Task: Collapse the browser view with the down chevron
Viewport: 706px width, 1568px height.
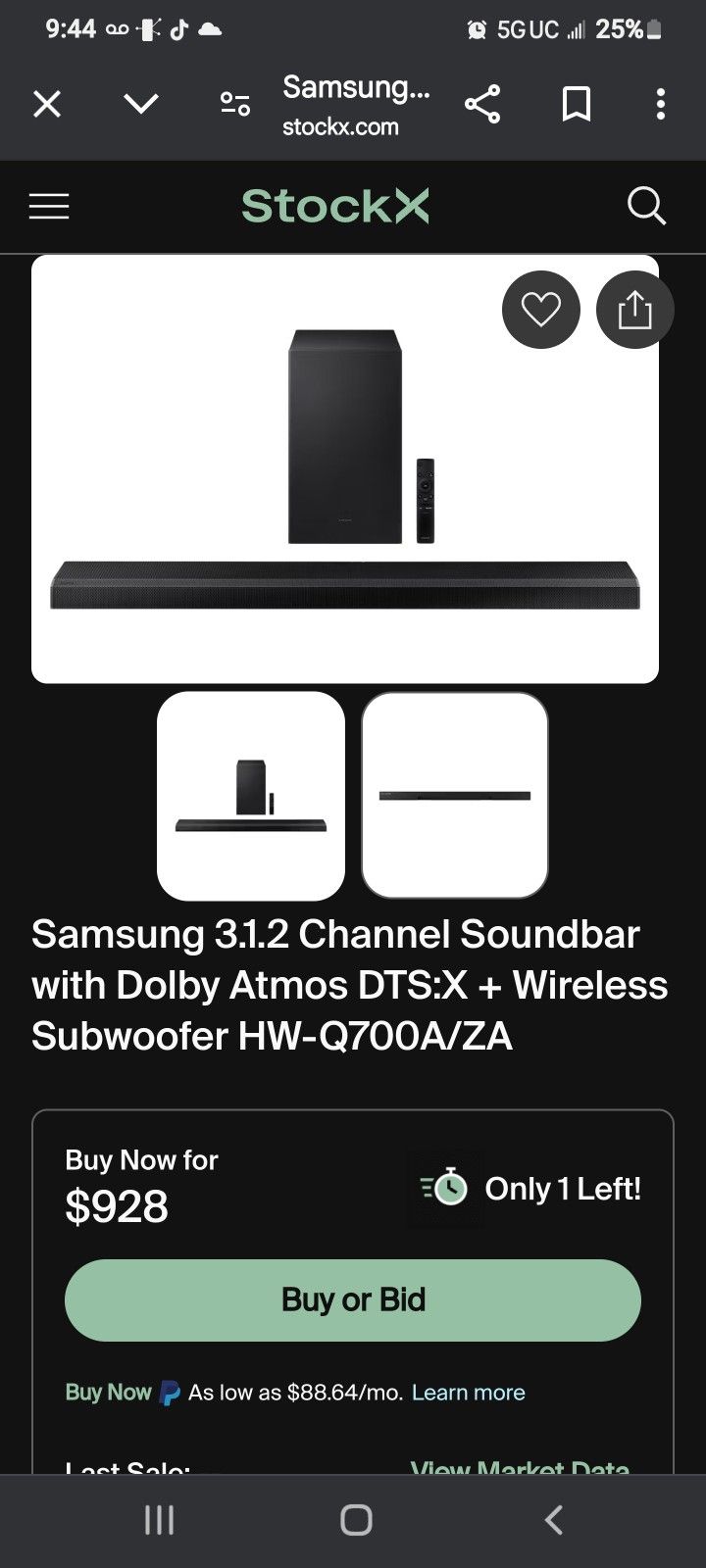Action: (140, 104)
